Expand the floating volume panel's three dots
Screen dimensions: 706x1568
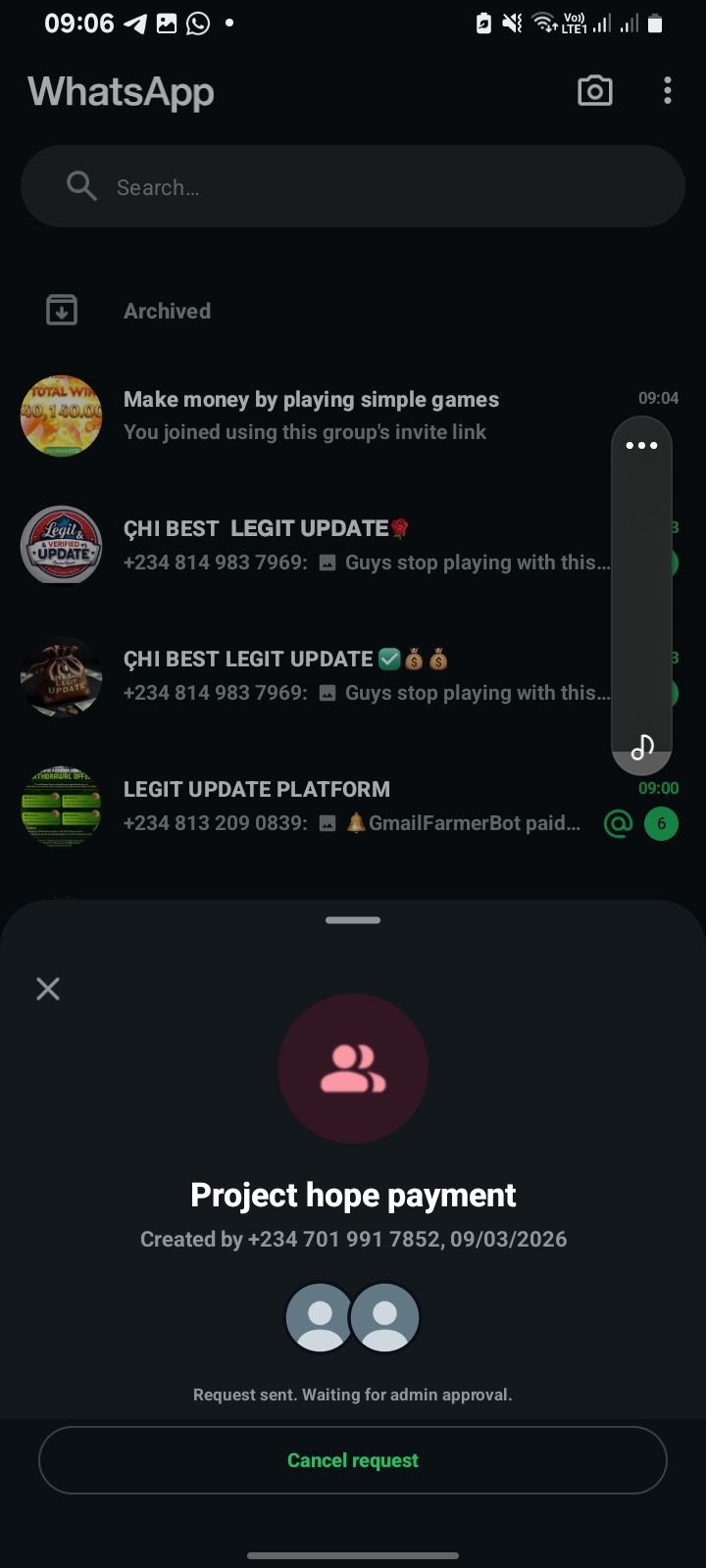click(x=641, y=446)
